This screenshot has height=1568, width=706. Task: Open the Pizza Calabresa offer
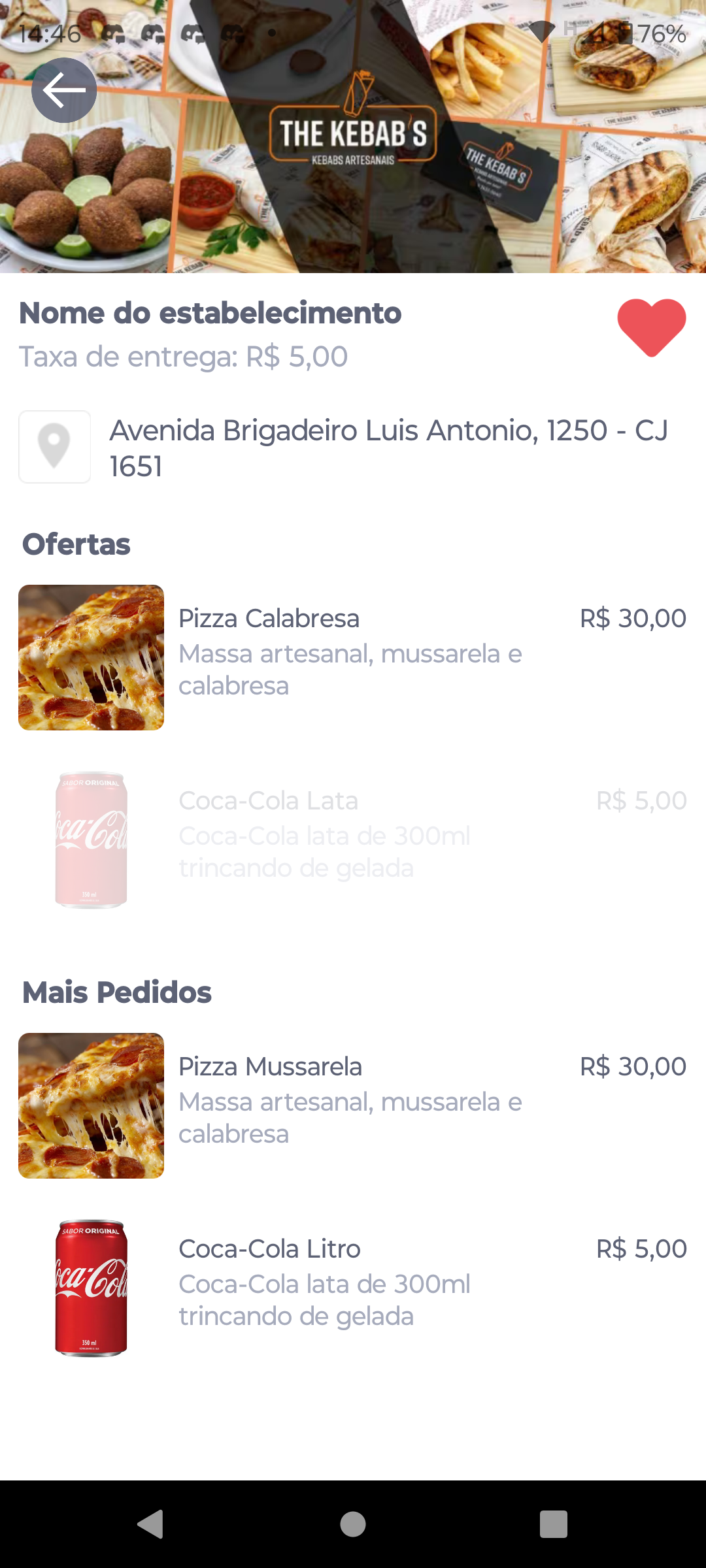[x=353, y=657]
